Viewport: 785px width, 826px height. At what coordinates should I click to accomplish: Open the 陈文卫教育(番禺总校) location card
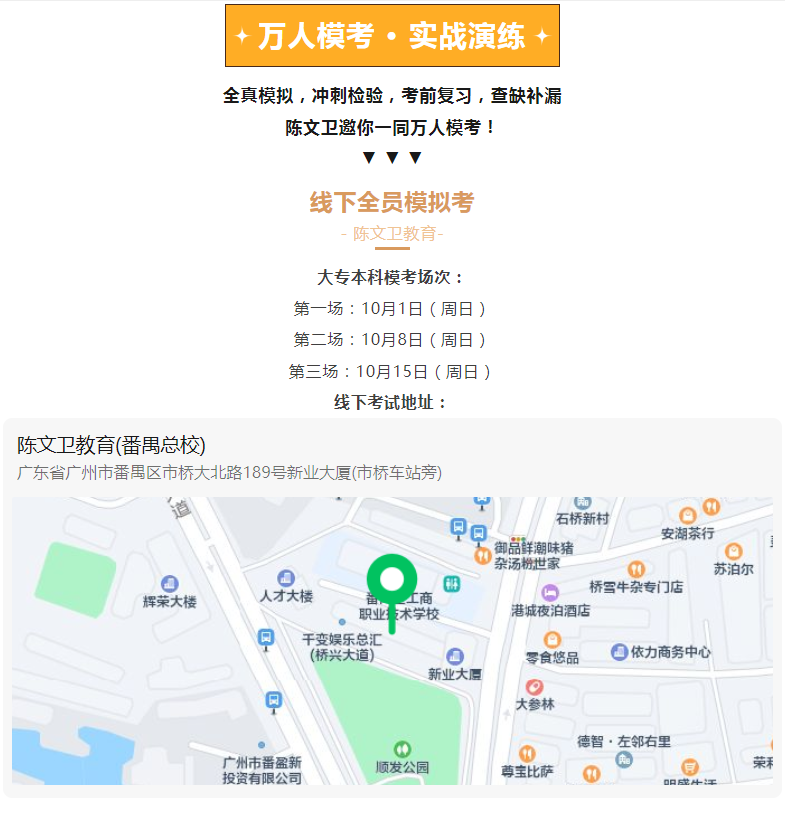112,446
